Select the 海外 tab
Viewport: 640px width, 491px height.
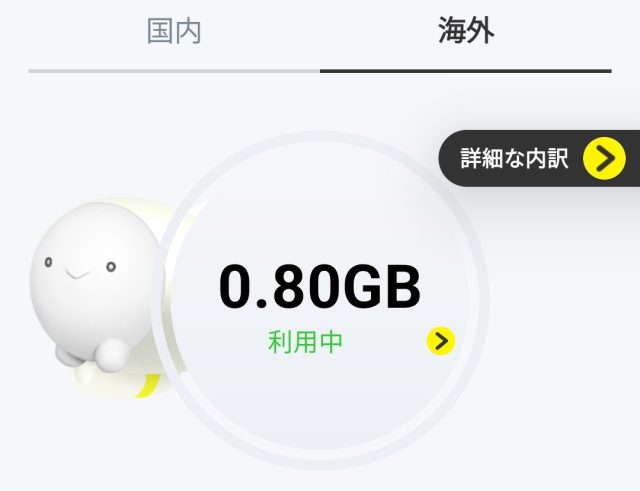click(466, 32)
